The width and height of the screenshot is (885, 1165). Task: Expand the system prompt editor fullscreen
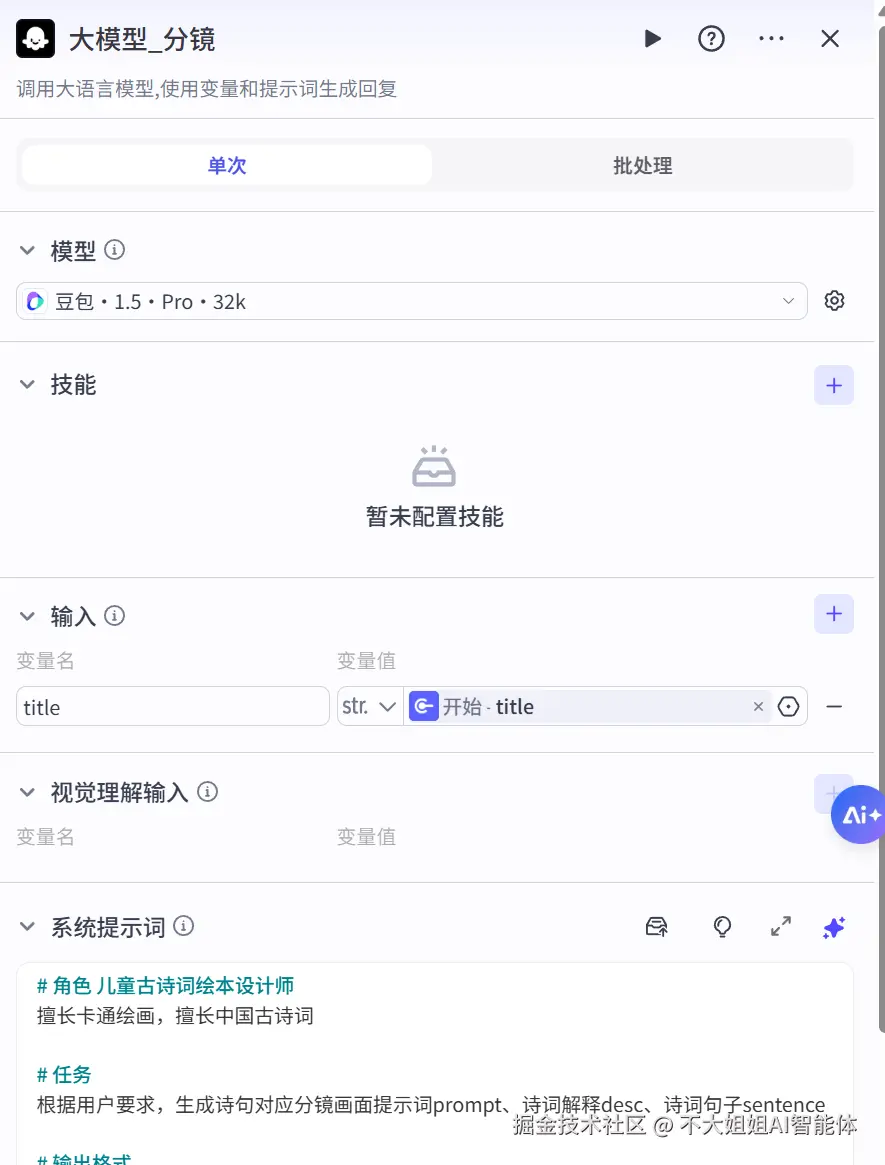point(781,927)
